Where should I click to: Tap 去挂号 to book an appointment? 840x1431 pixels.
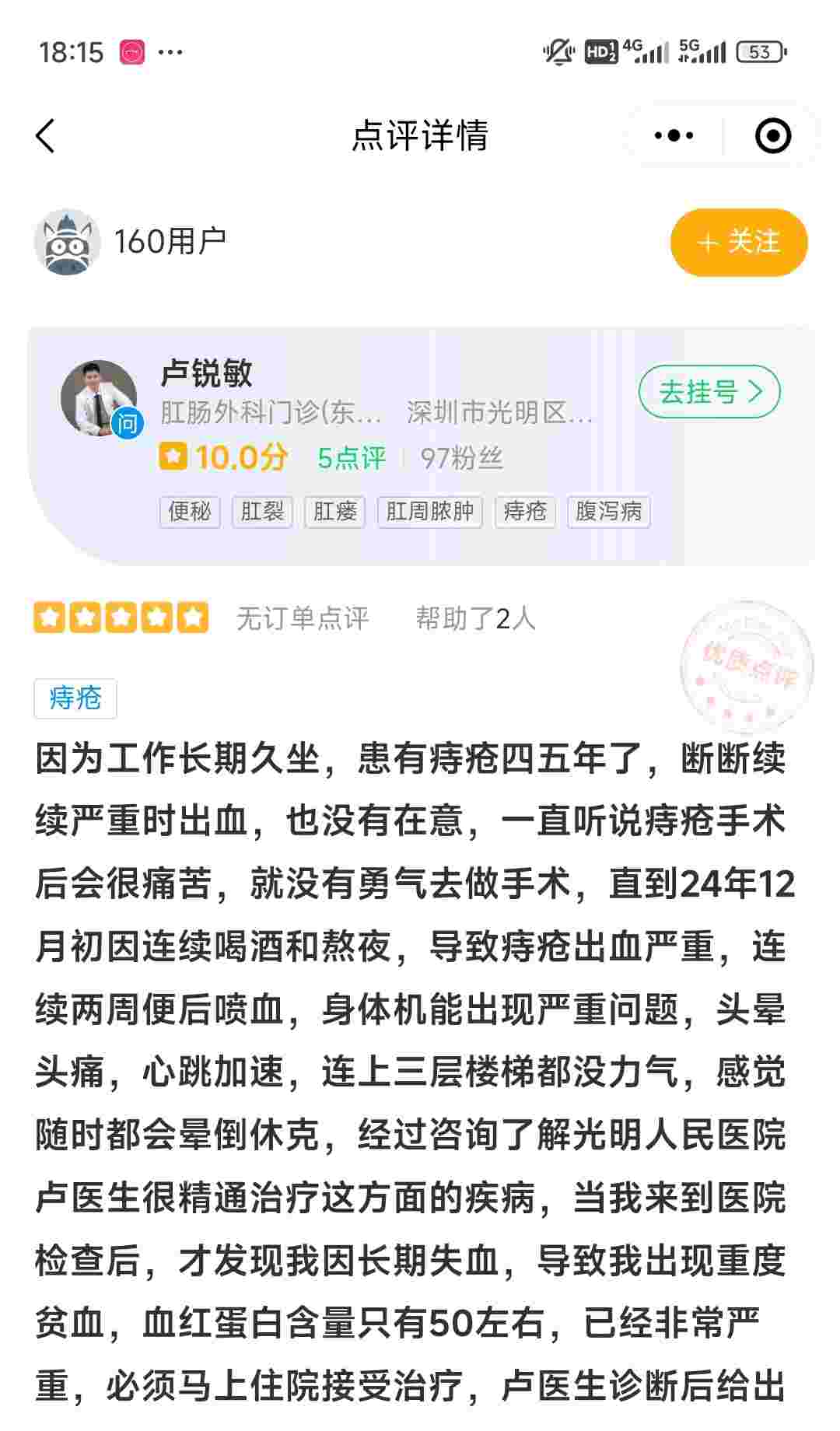709,391
